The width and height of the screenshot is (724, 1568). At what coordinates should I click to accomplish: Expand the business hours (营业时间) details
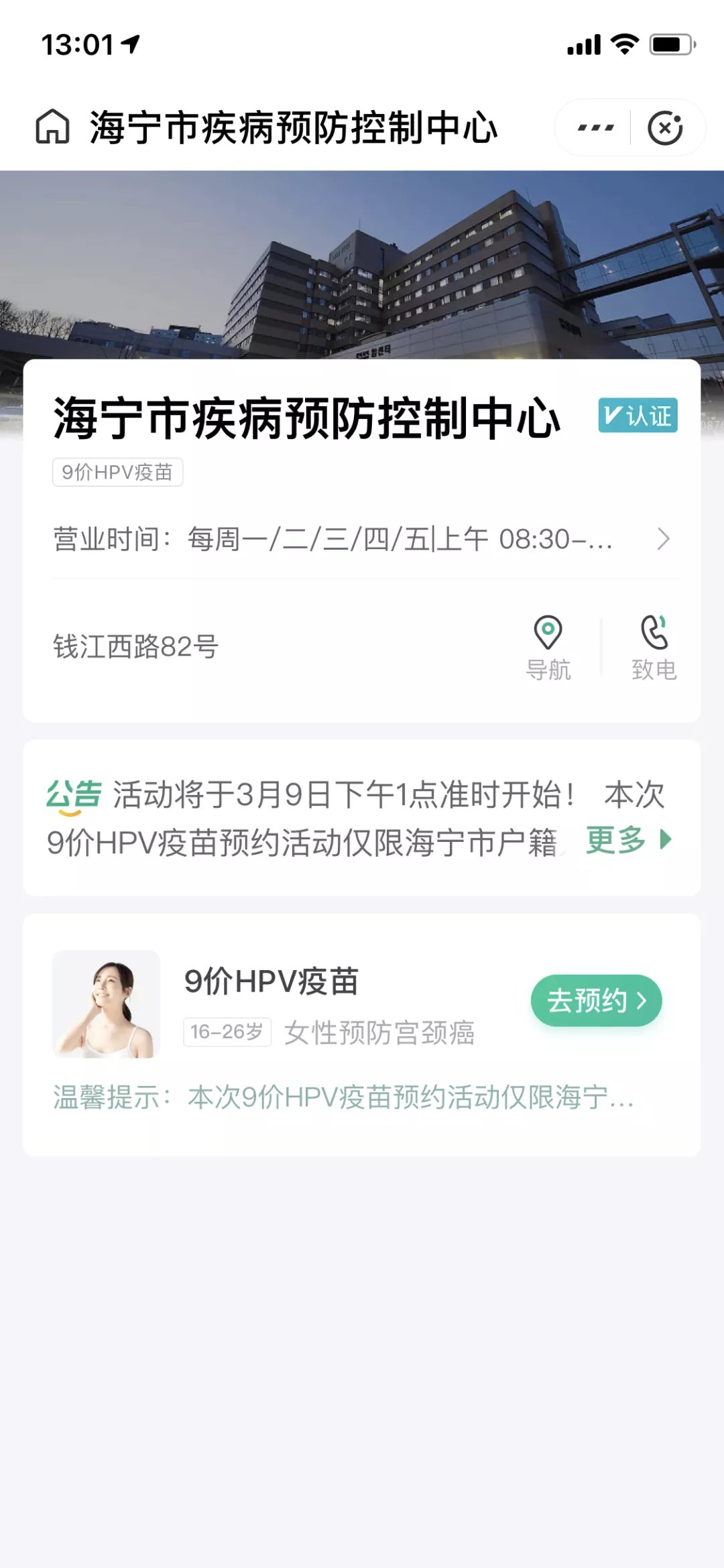pos(663,539)
